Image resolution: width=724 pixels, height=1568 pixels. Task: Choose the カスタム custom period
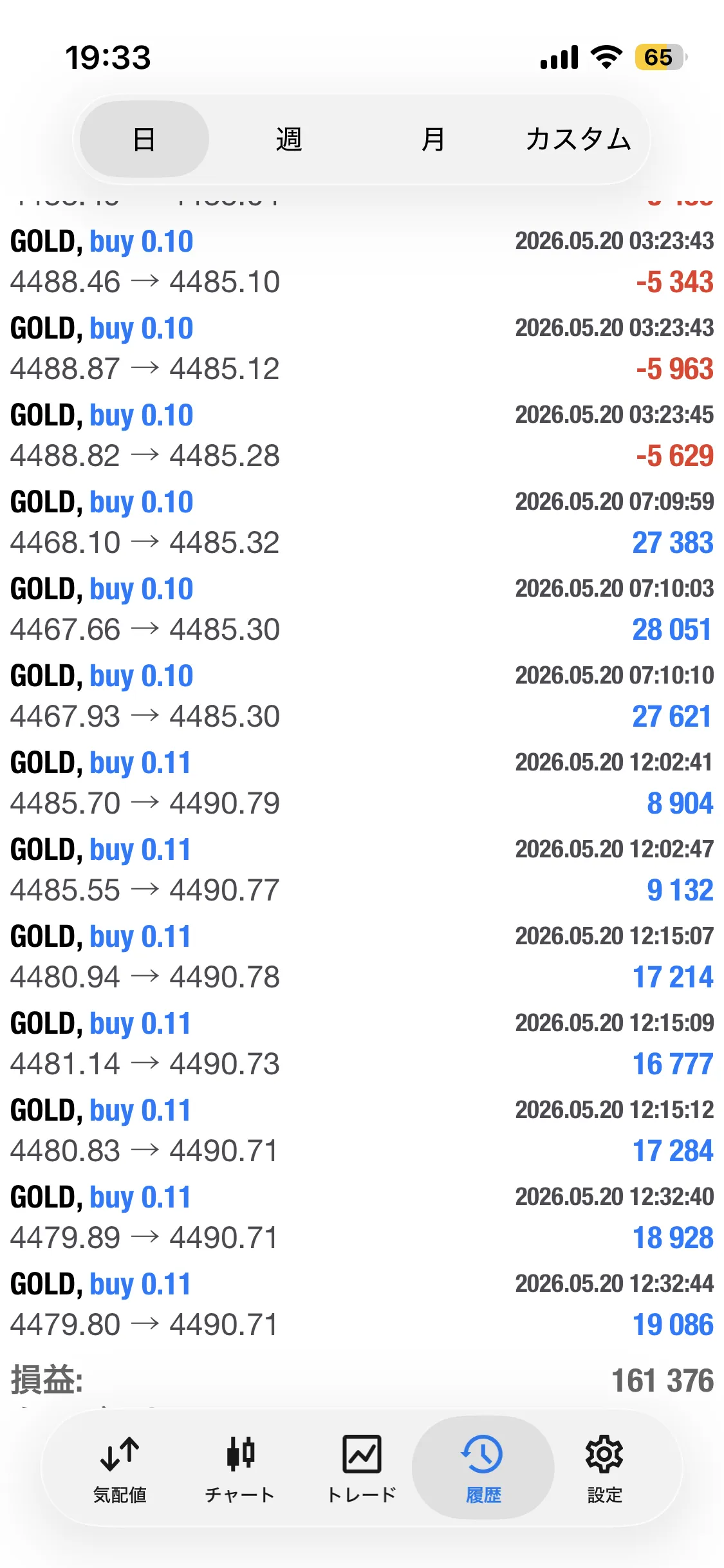click(578, 139)
